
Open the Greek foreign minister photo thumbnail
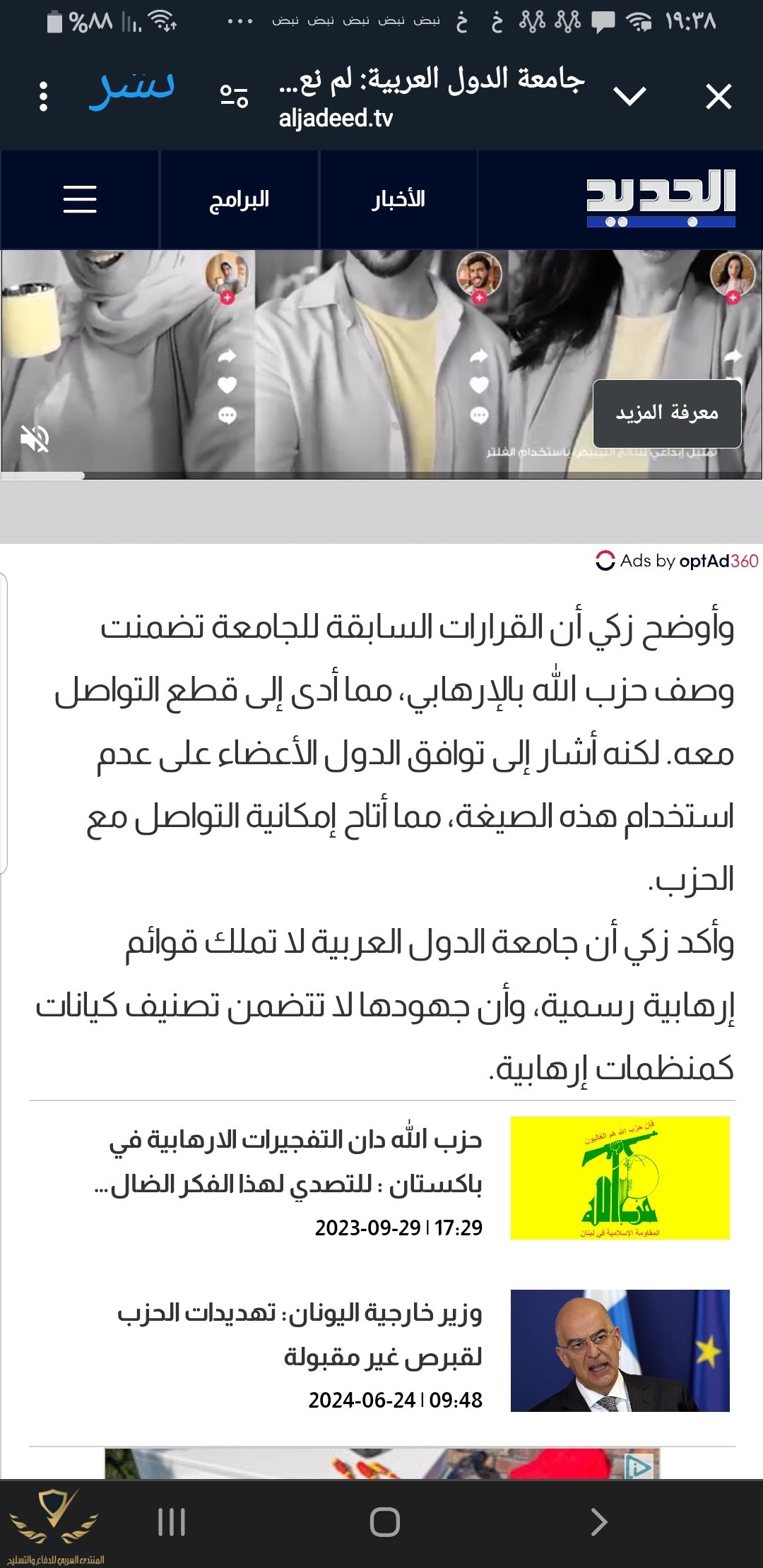click(x=620, y=1350)
